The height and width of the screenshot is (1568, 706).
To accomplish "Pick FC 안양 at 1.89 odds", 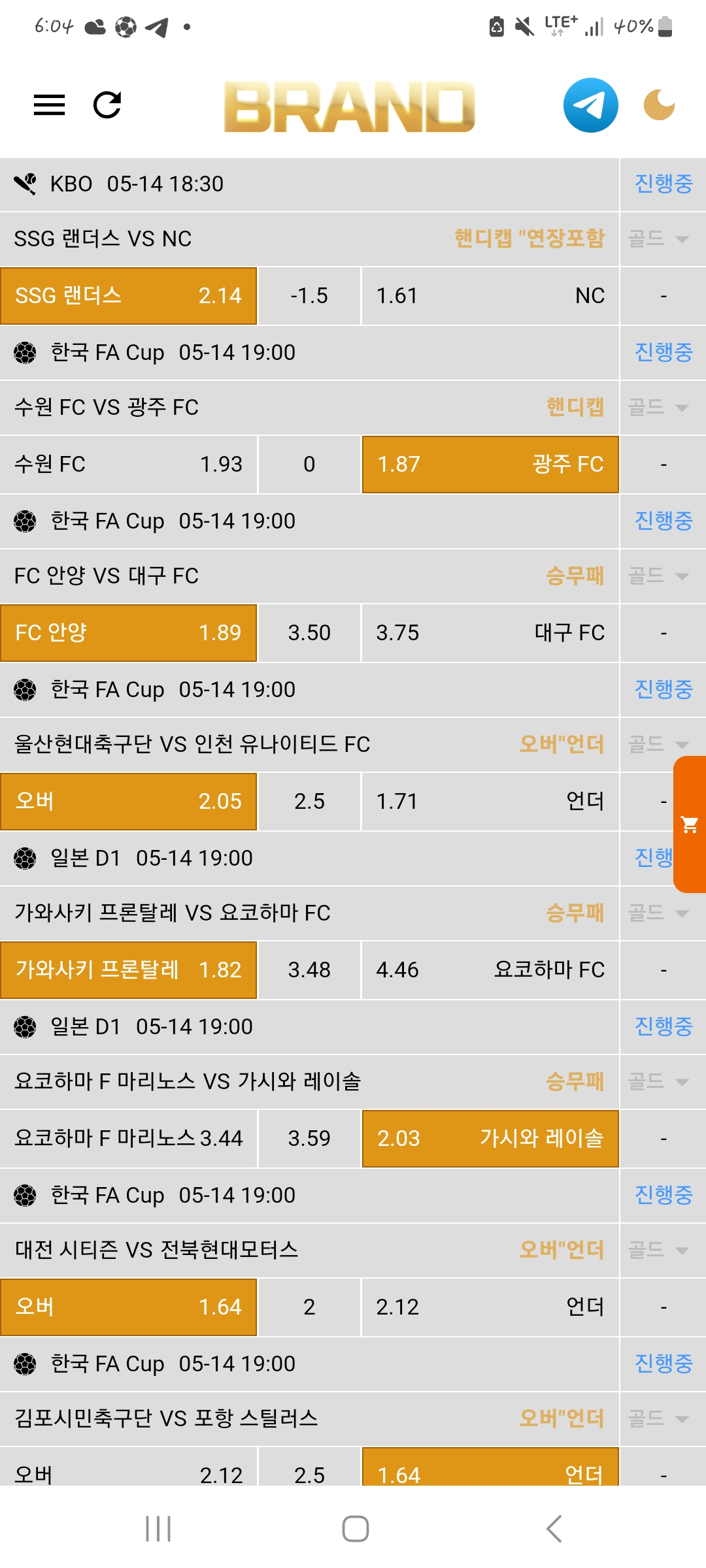I will click(128, 633).
